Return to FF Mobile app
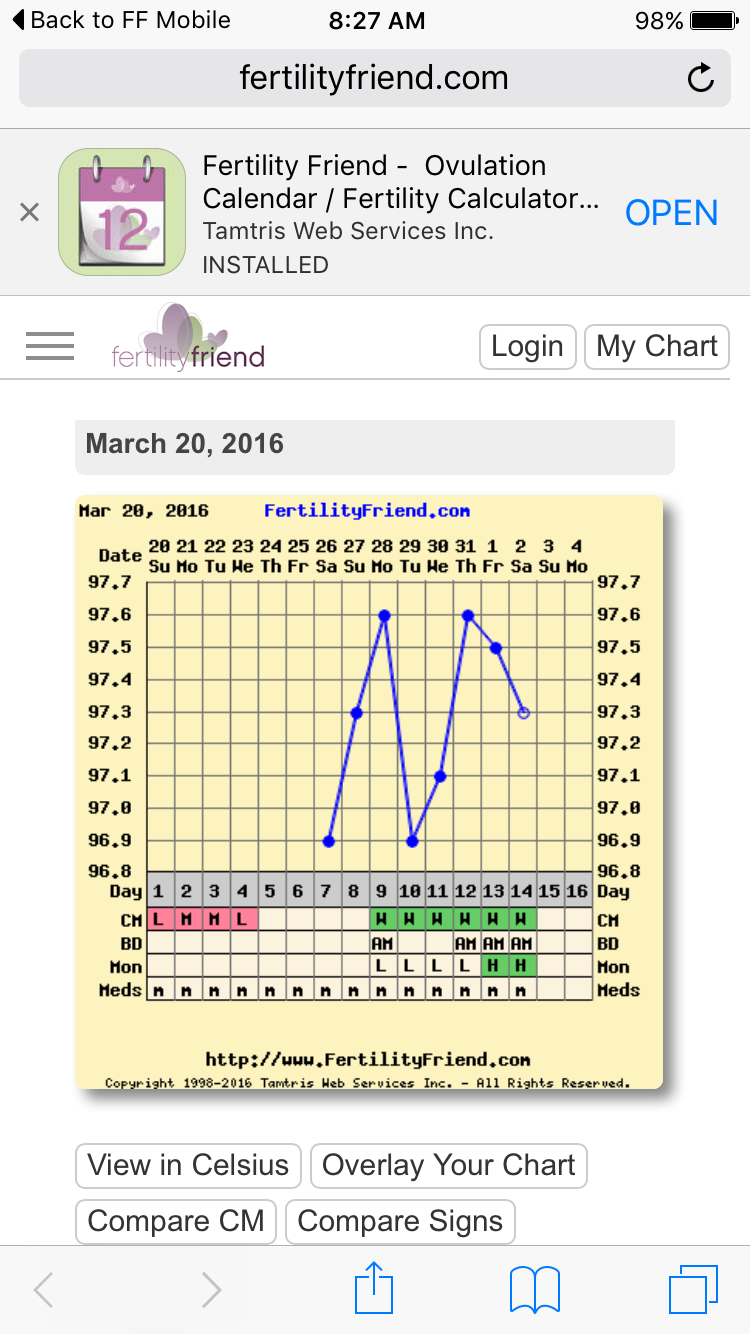The width and height of the screenshot is (750, 1334). (120, 20)
